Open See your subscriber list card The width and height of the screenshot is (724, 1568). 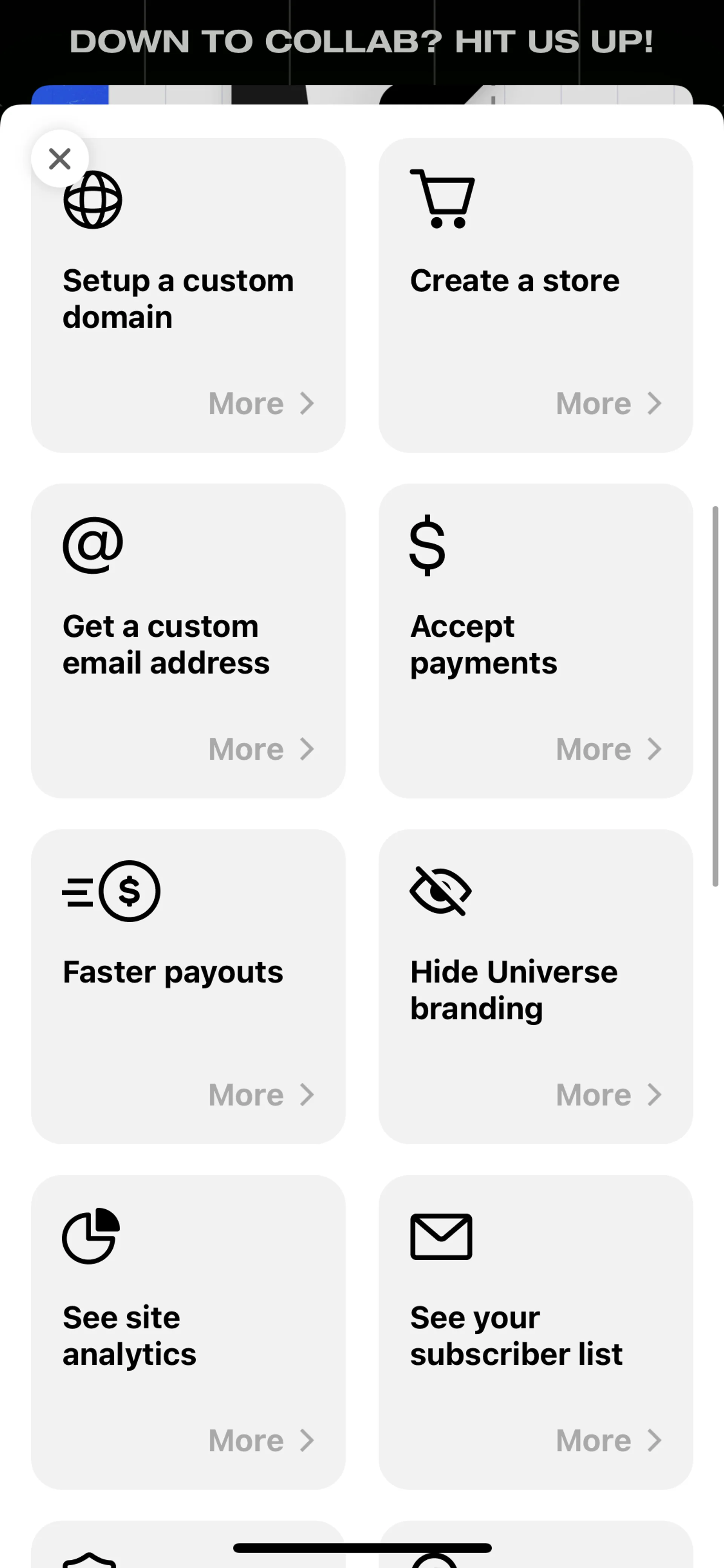click(535, 1332)
